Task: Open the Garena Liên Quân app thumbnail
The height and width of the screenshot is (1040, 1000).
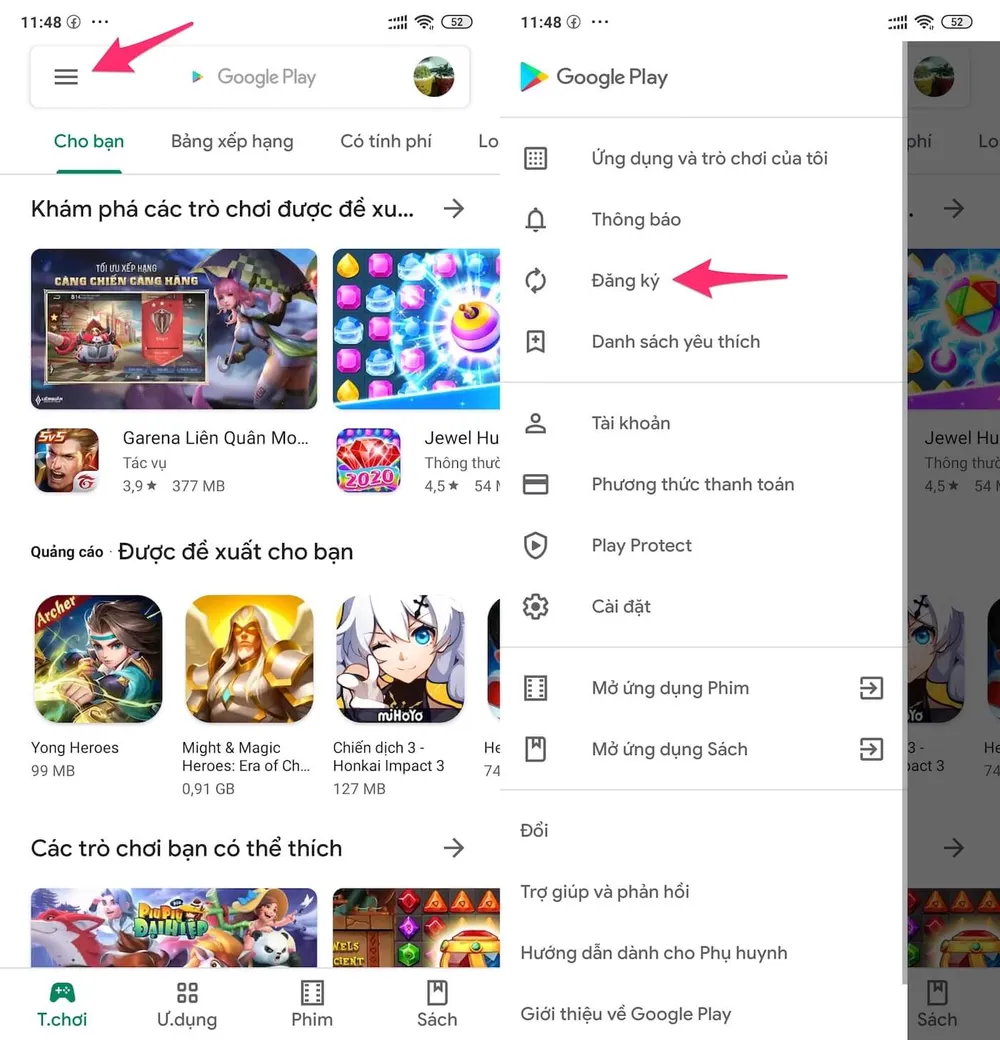Action: [x=67, y=461]
